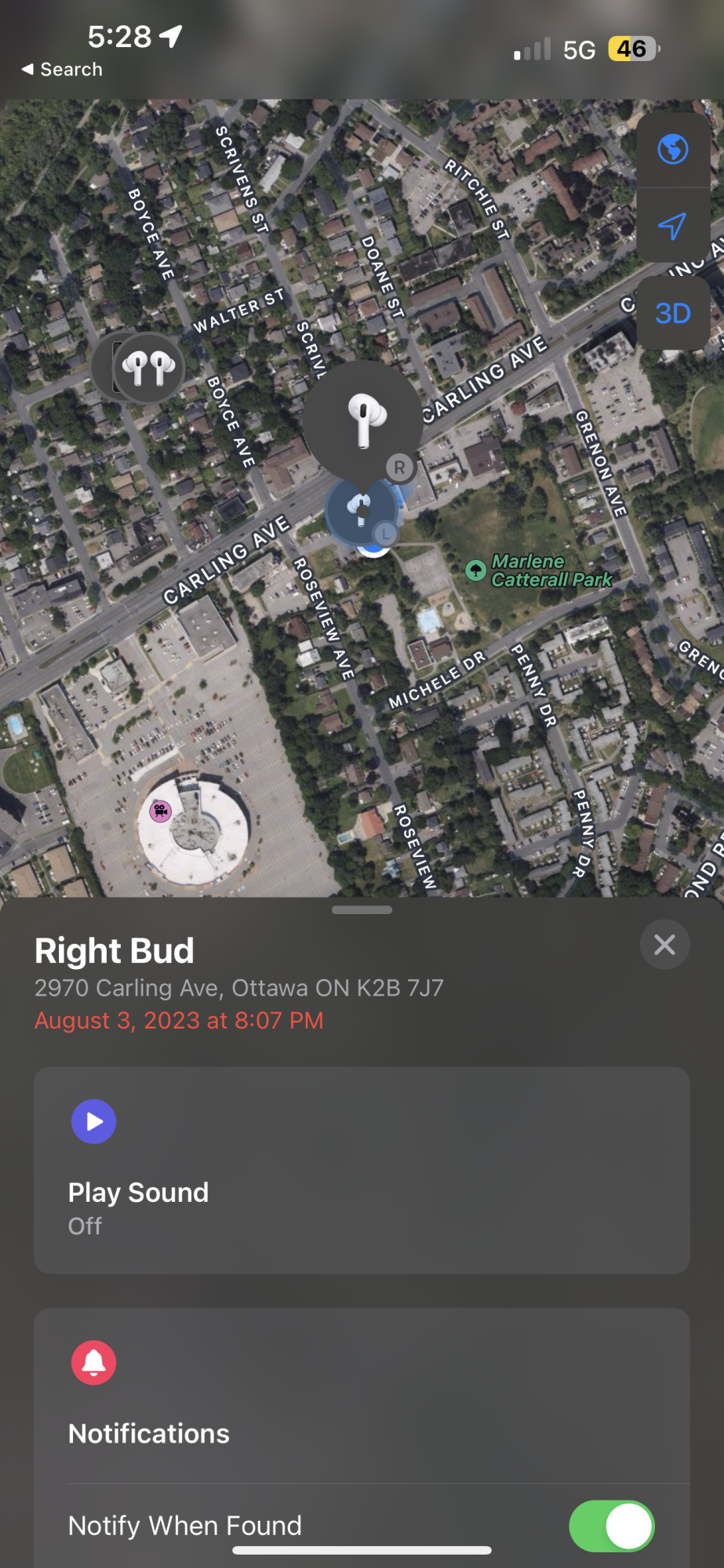The height and width of the screenshot is (1568, 724).
Task: Select the Left Bud marker on the map
Action: 361,510
